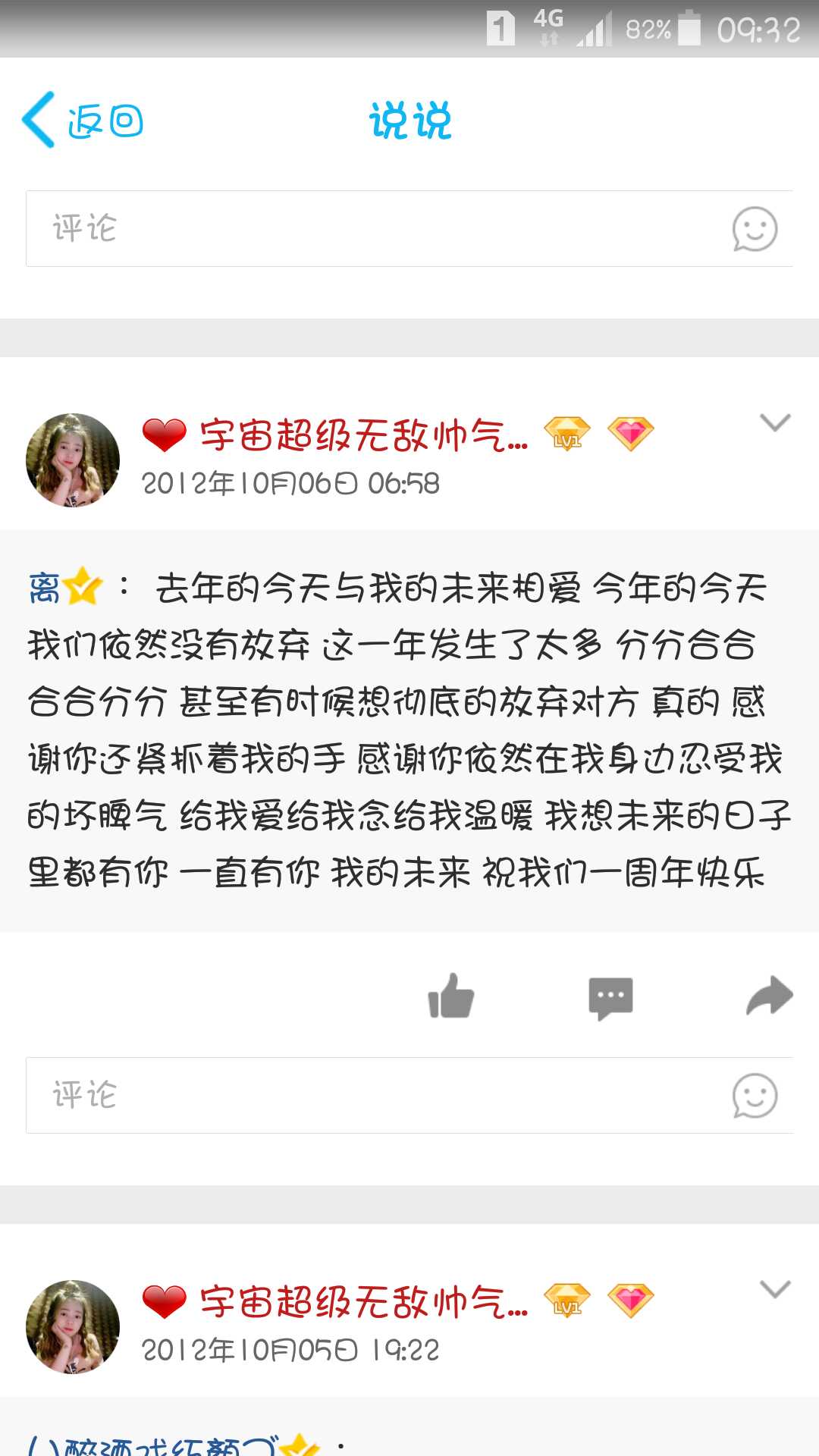Screen dimensions: 819x1456
Task: Open 离's profile in quoted post
Action: pos(45,588)
